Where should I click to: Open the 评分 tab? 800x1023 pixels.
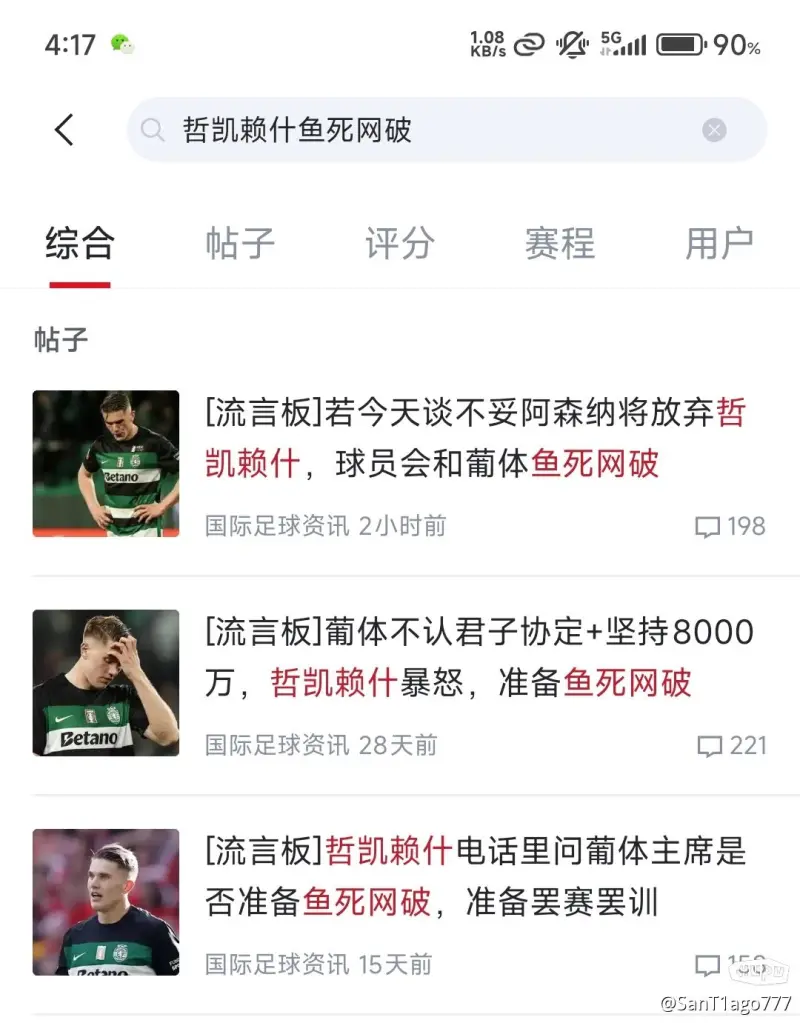click(400, 244)
